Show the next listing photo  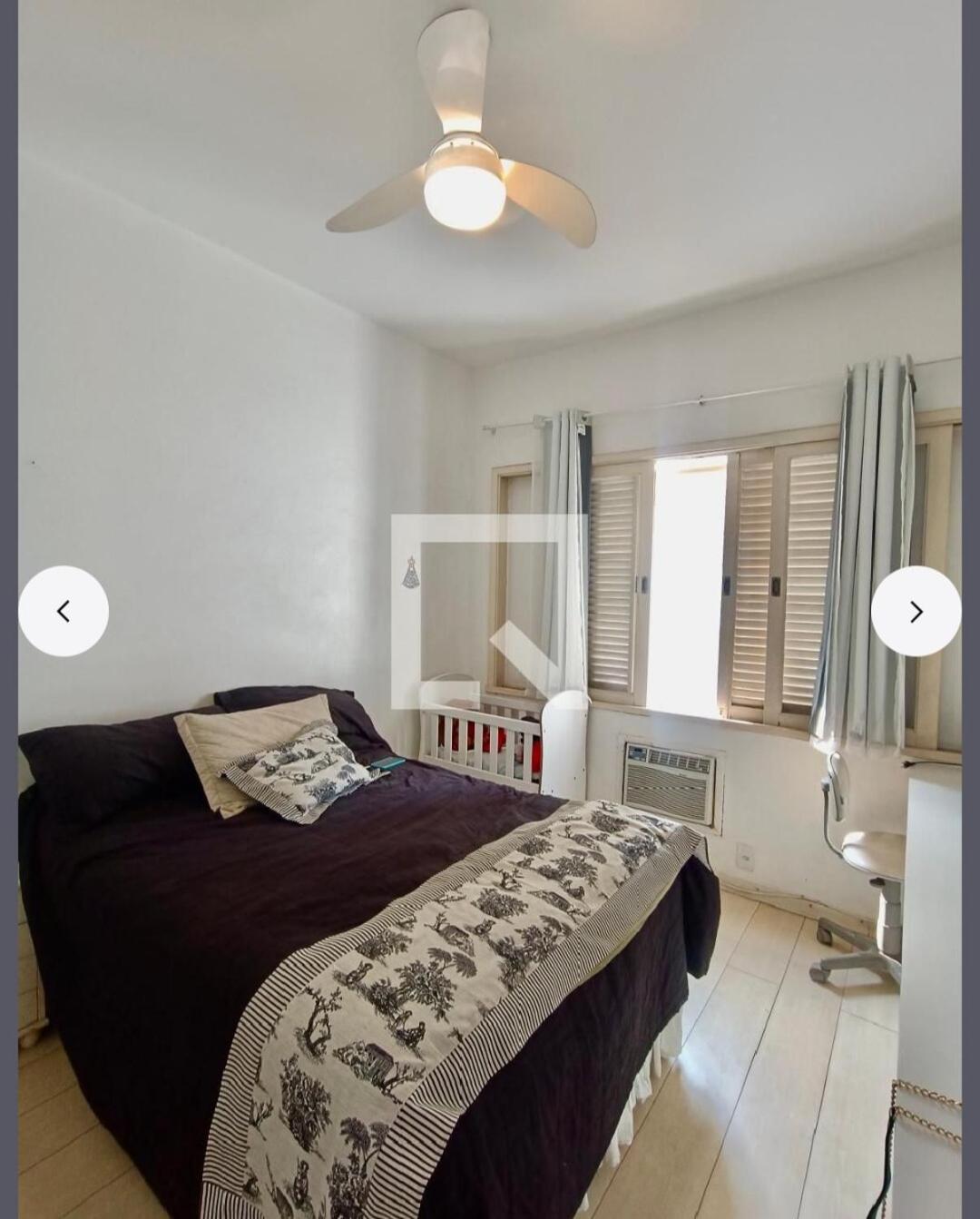coord(916,611)
